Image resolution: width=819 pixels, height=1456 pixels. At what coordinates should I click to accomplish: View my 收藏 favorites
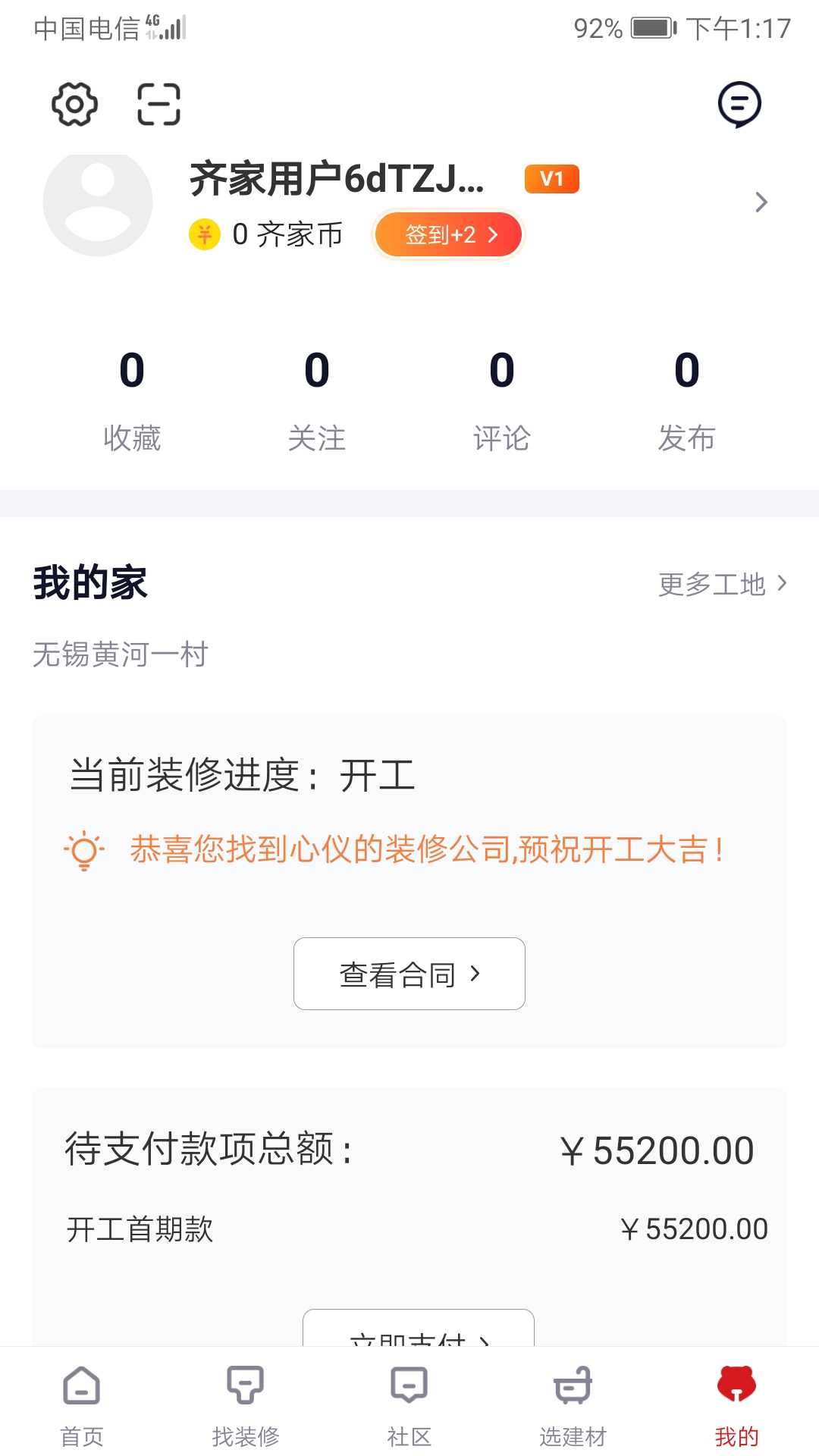132,400
